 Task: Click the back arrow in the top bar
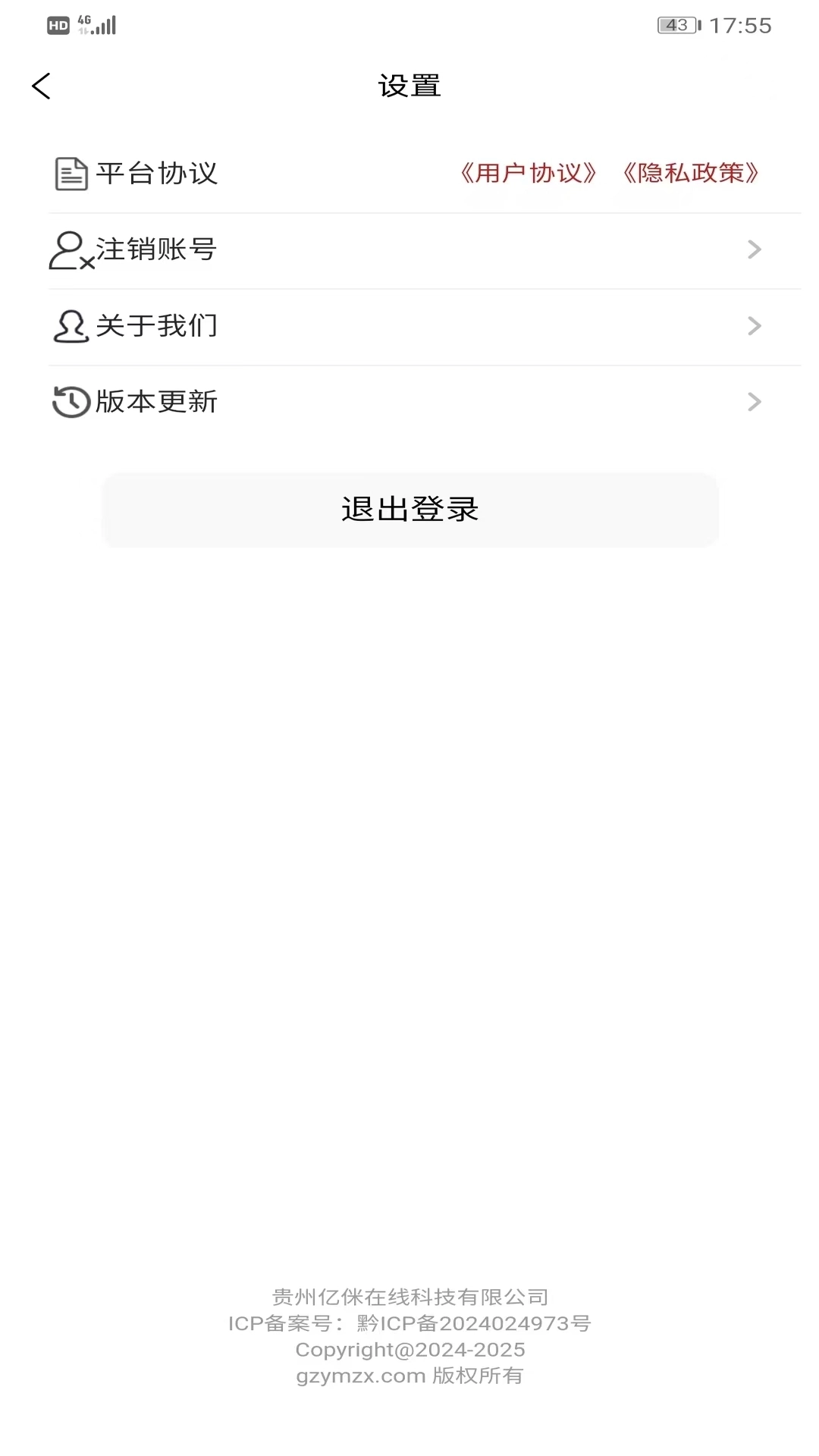42,85
